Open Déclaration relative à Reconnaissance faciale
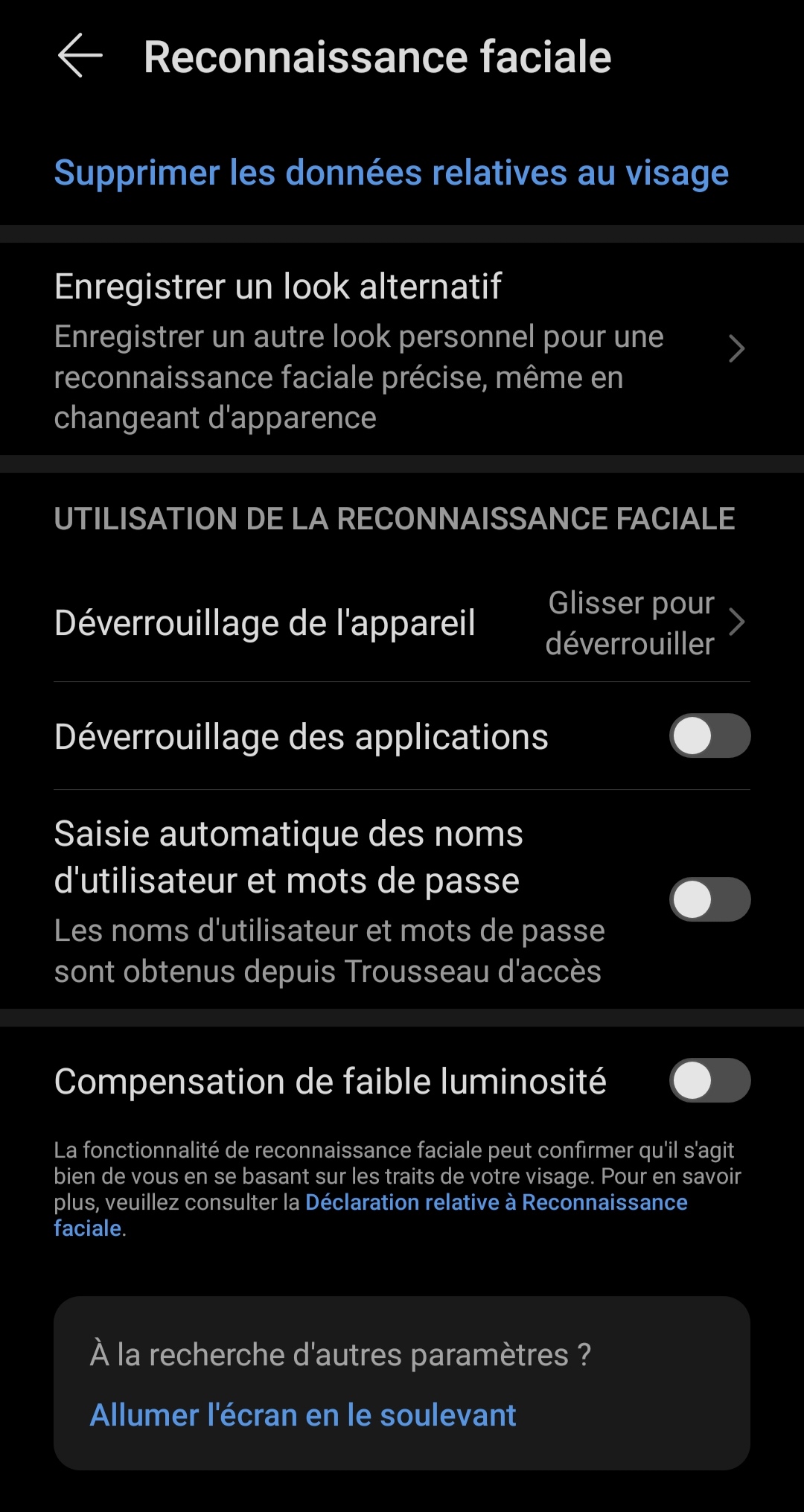Viewport: 804px width, 1512px height. click(497, 1202)
